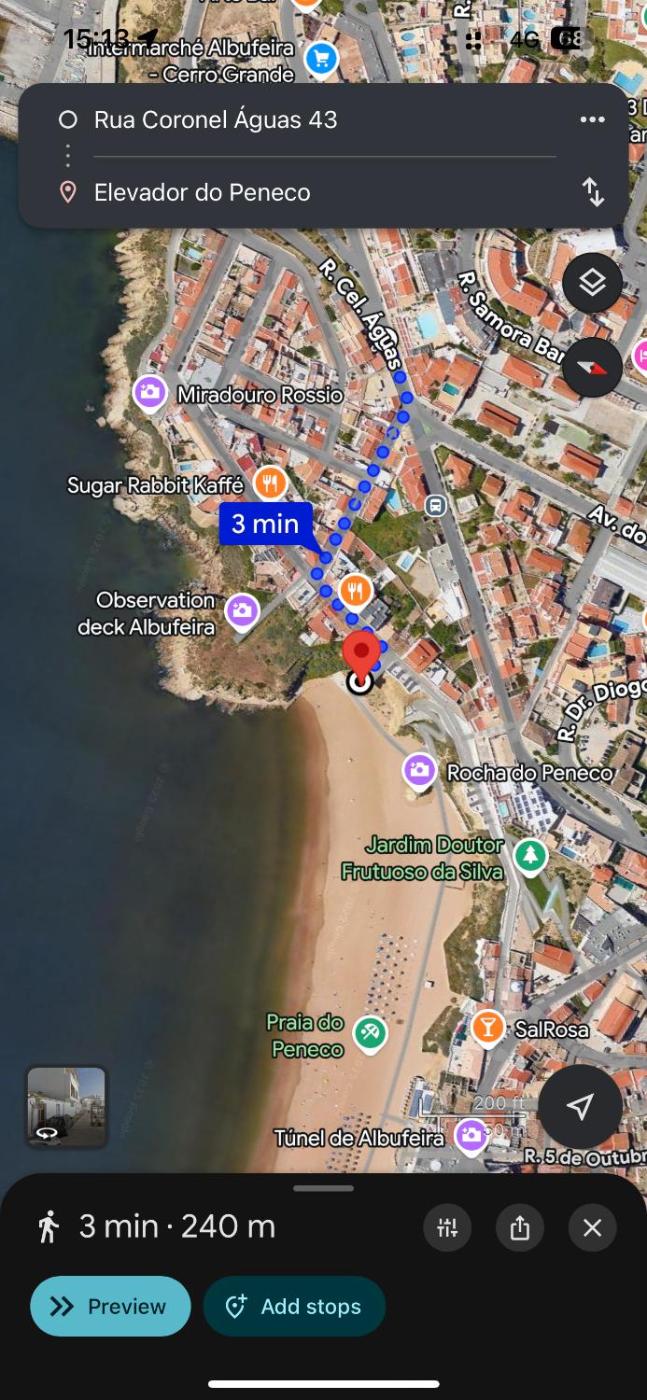Viewport: 647px width, 1400px height.
Task: Center map on my current location
Action: tap(580, 1106)
